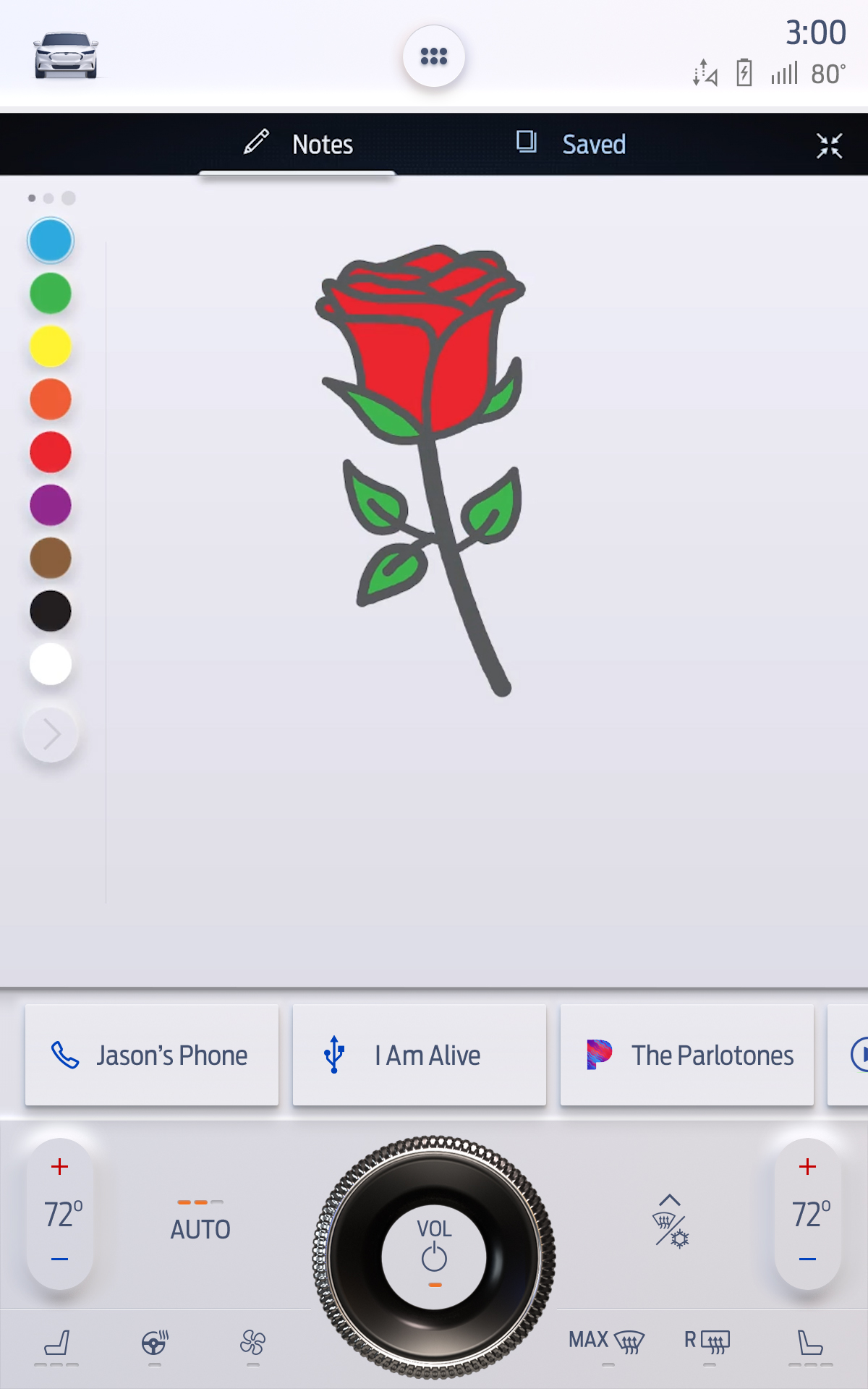Select the yellow drawing color

point(51,346)
